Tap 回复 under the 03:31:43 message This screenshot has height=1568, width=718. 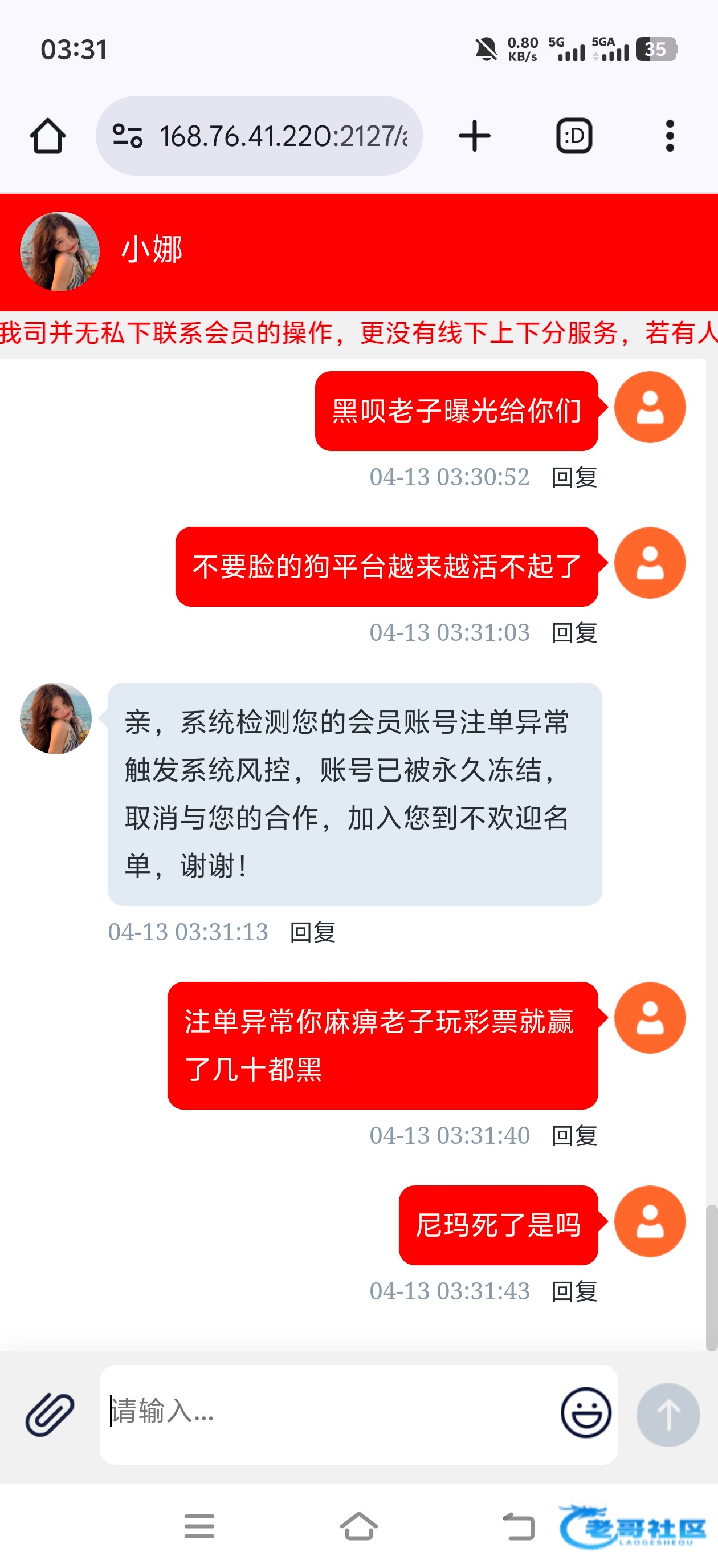[574, 1291]
